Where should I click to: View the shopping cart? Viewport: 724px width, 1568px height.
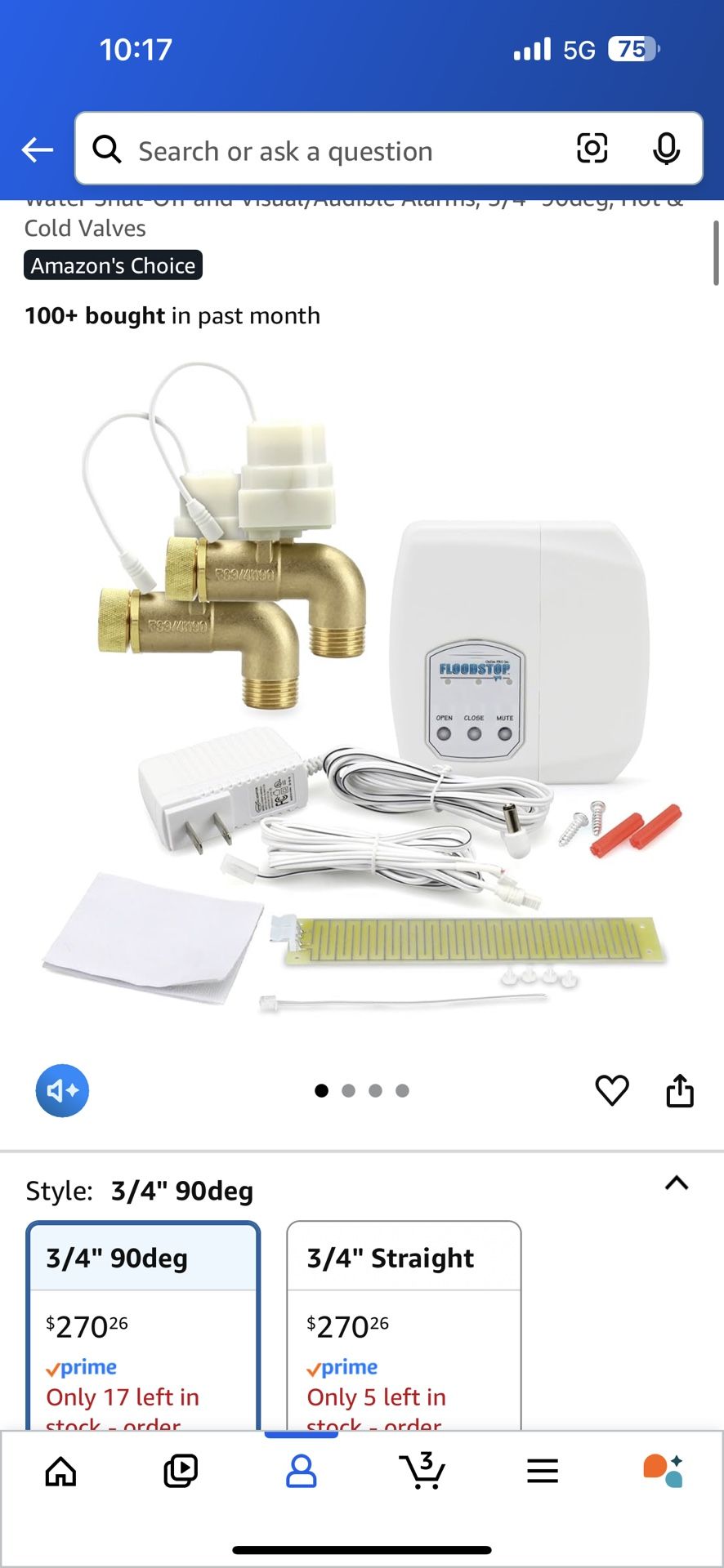[x=422, y=1472]
